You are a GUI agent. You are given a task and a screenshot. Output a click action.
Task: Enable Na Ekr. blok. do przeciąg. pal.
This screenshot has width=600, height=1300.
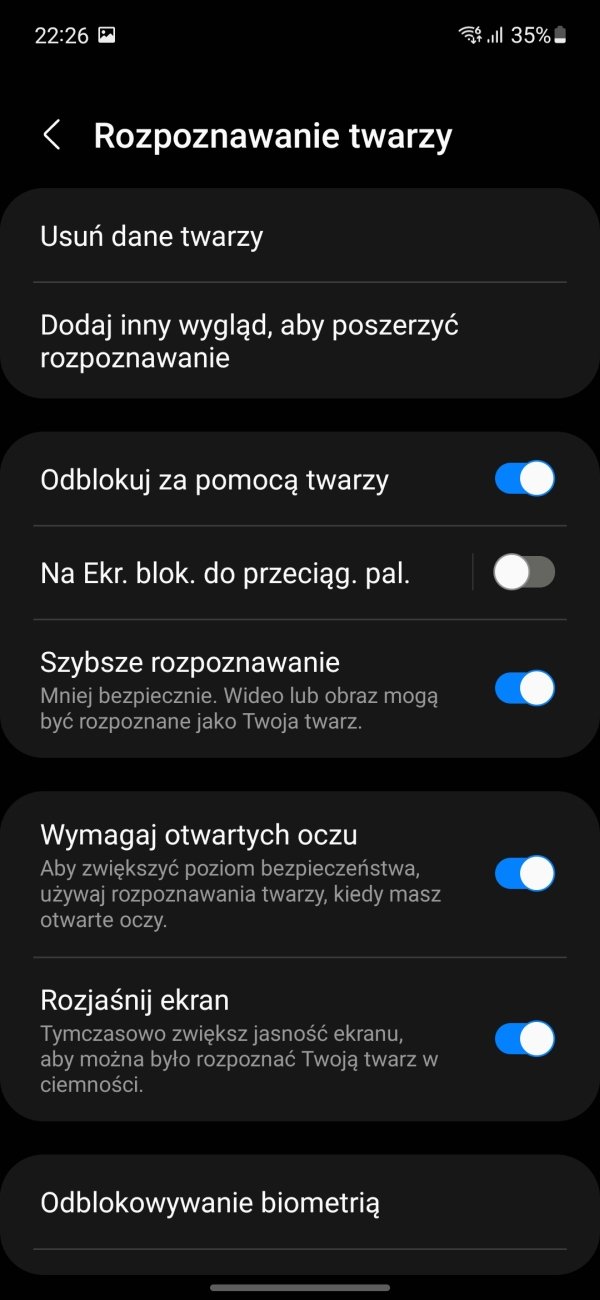click(525, 572)
